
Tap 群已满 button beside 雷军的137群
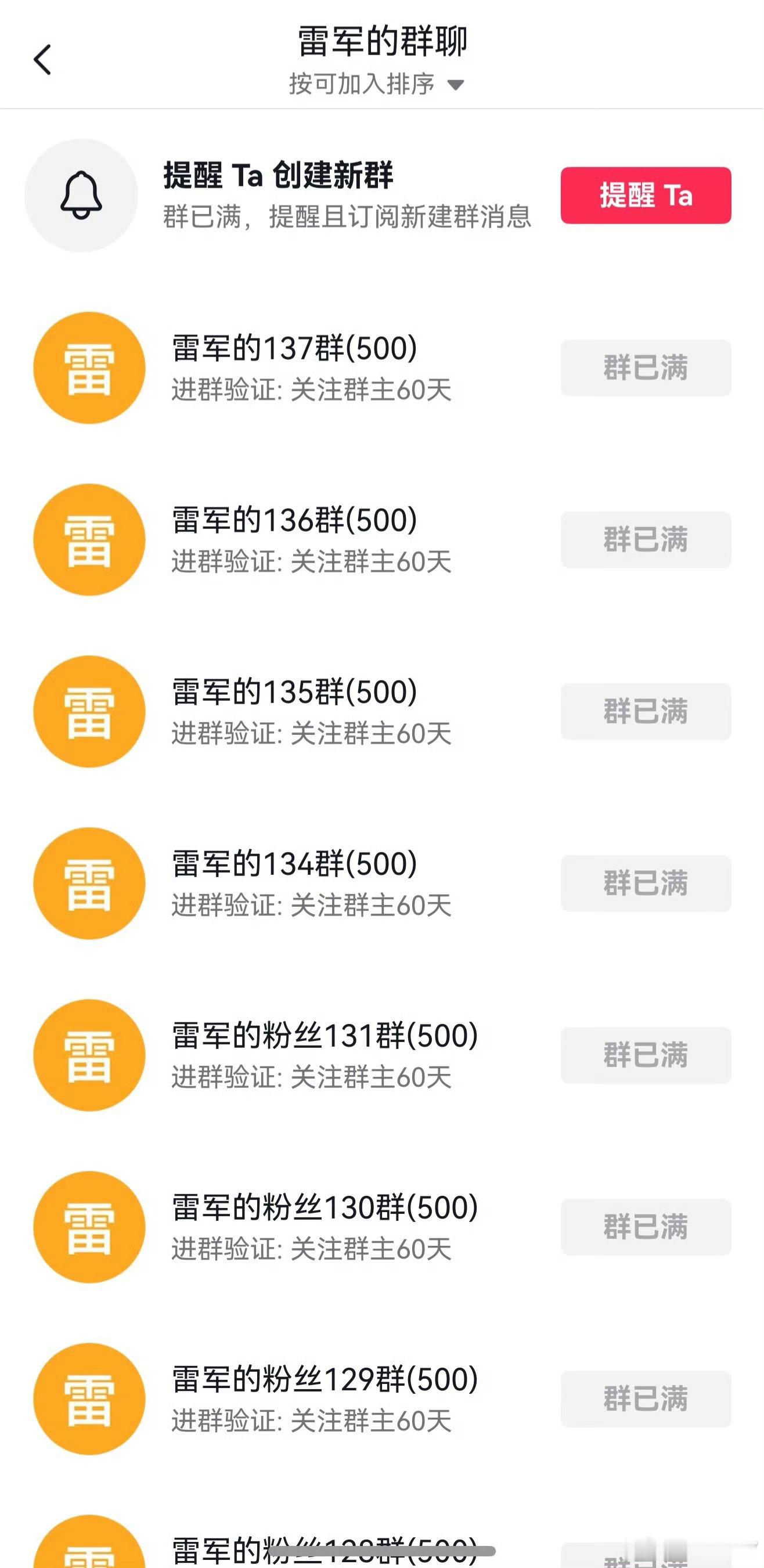pos(646,367)
